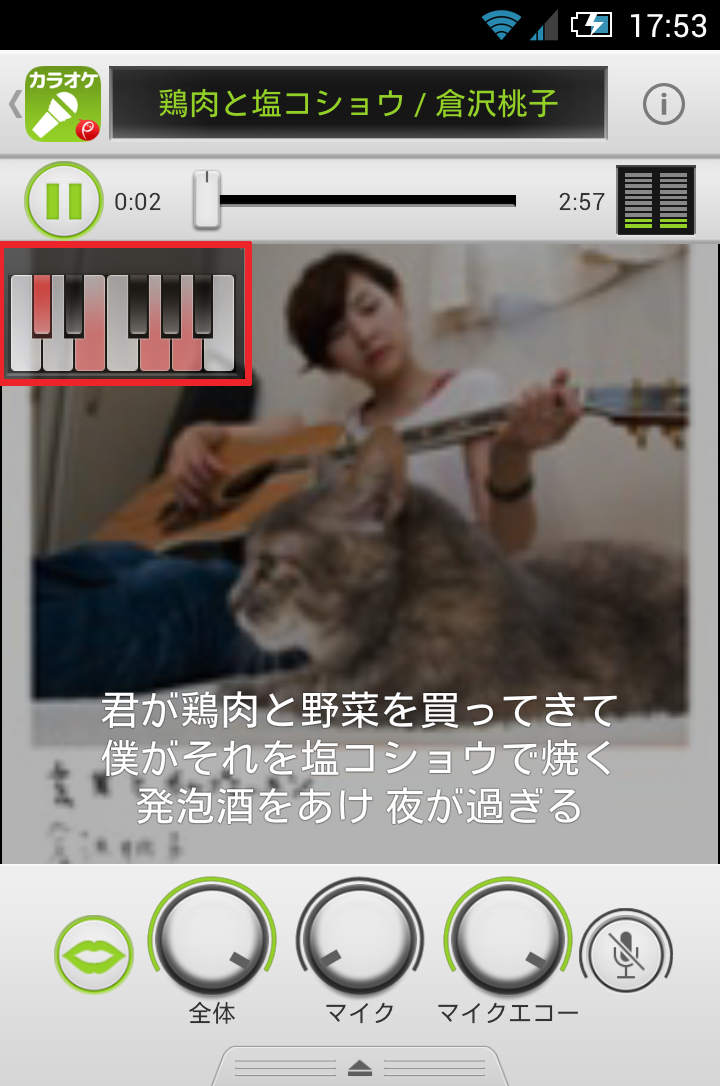
Task: Tap the song title 鶏肉と塩コショウ banner
Action: (x=358, y=103)
